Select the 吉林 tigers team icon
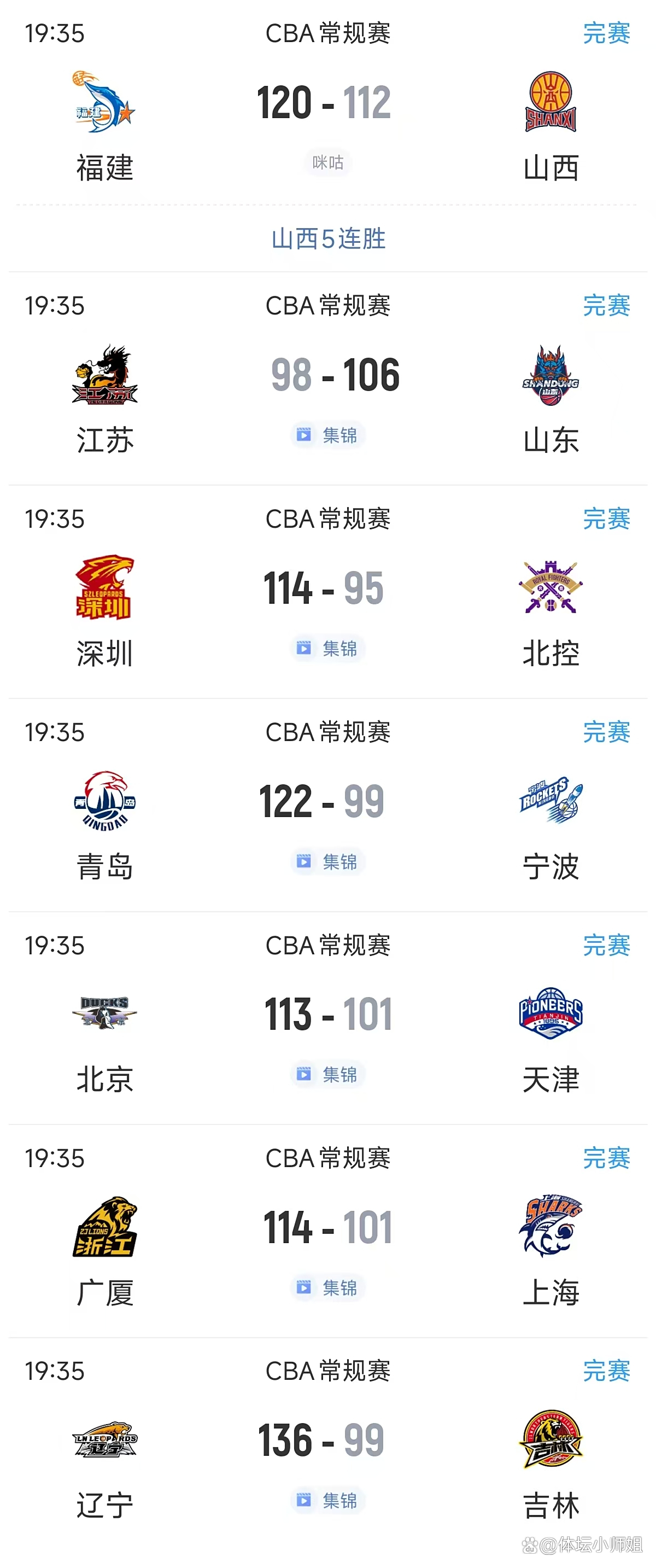Screen dimensions: 656x1568 point(550,1439)
